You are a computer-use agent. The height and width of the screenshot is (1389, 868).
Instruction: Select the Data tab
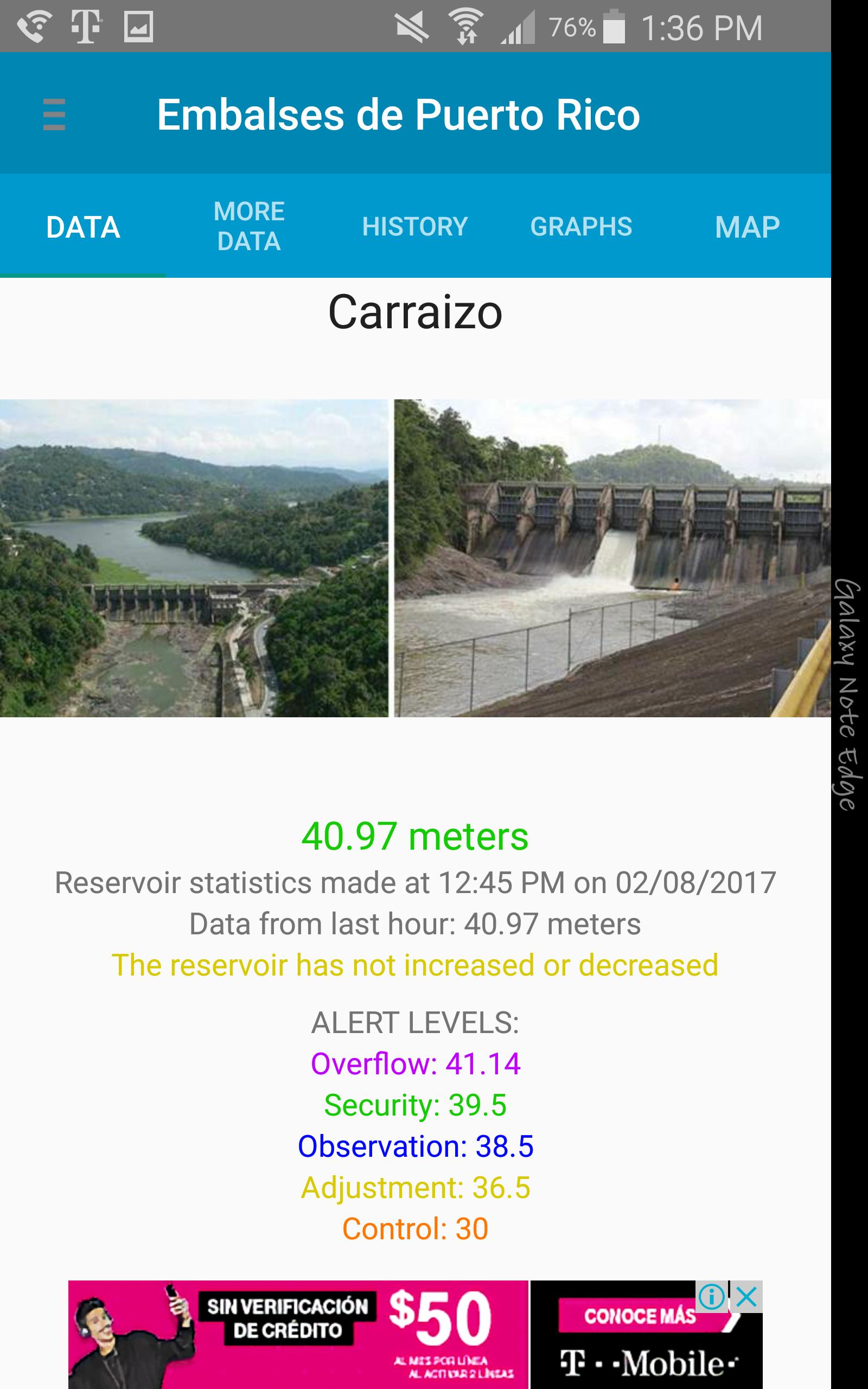[83, 227]
